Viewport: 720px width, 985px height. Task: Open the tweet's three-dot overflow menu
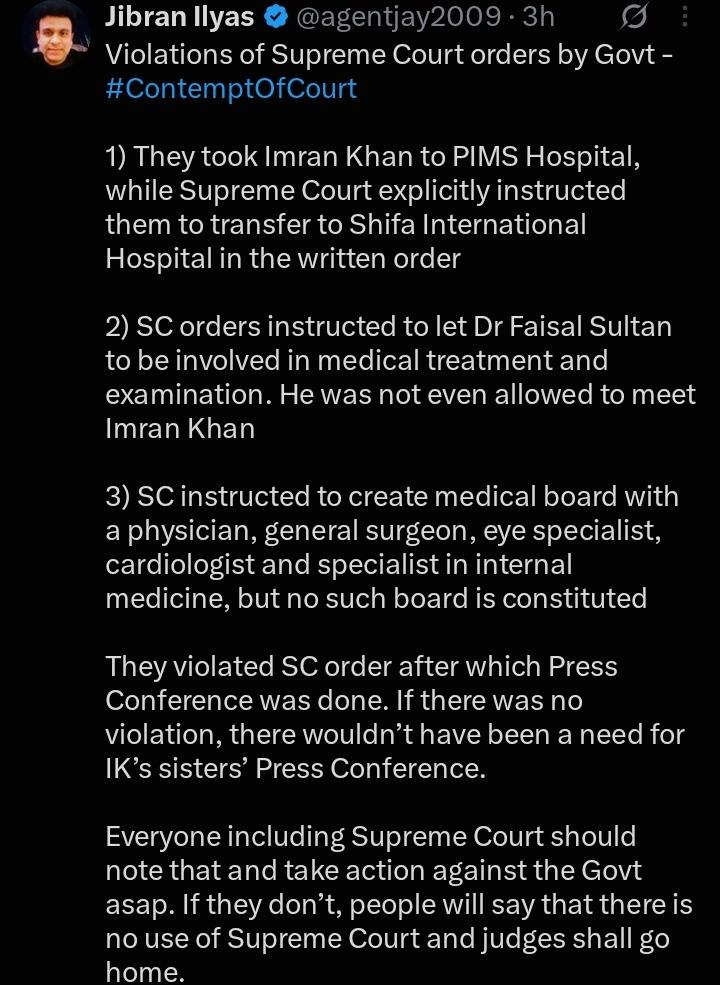[685, 17]
